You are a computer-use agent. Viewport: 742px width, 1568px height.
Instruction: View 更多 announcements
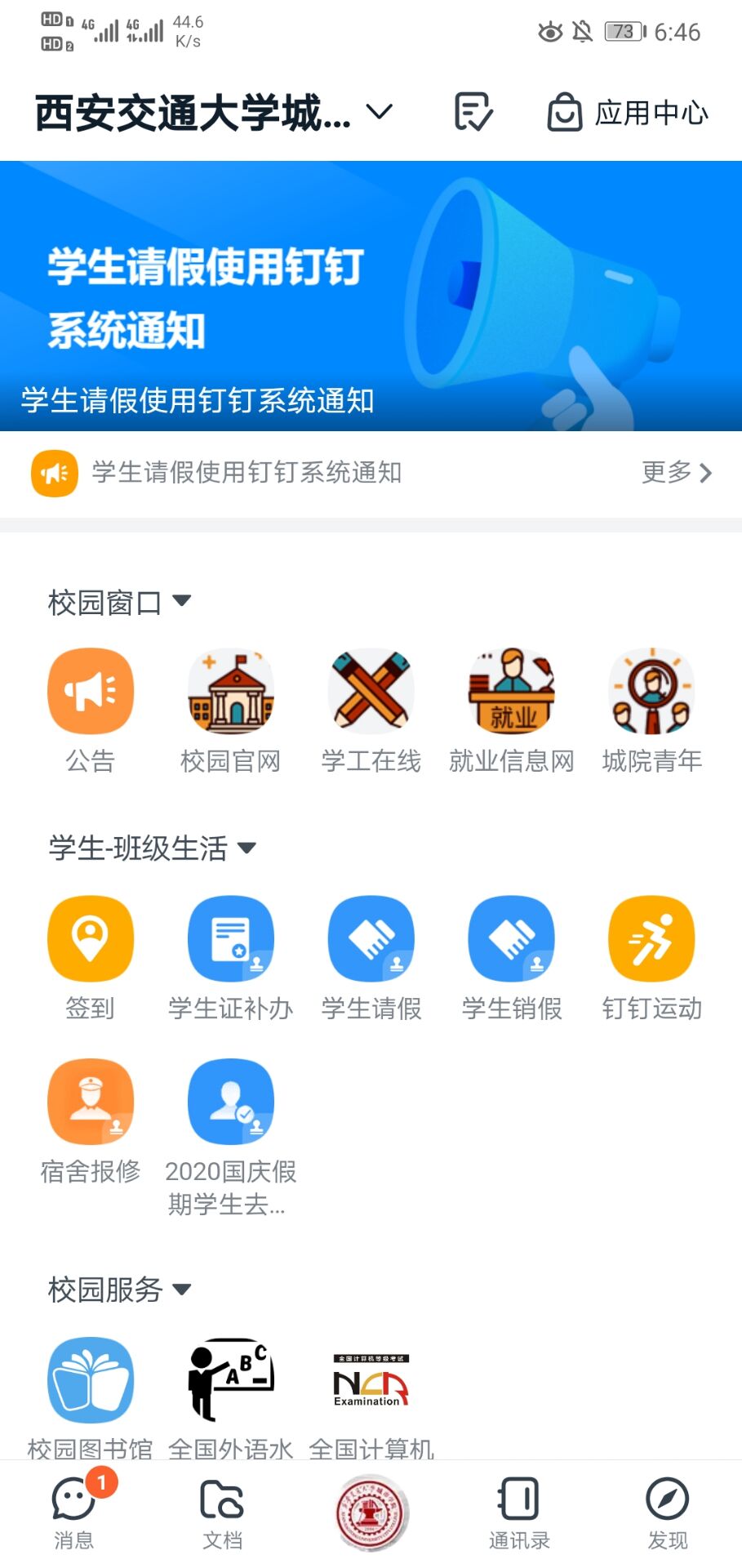tap(677, 472)
